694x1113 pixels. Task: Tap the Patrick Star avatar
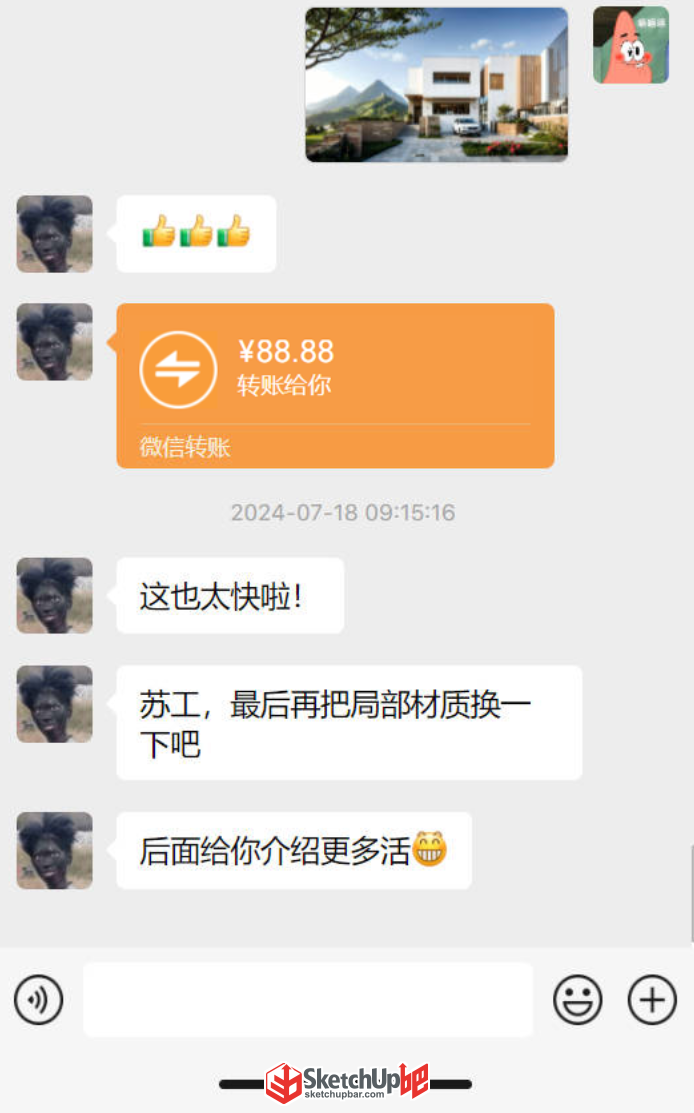(631, 45)
